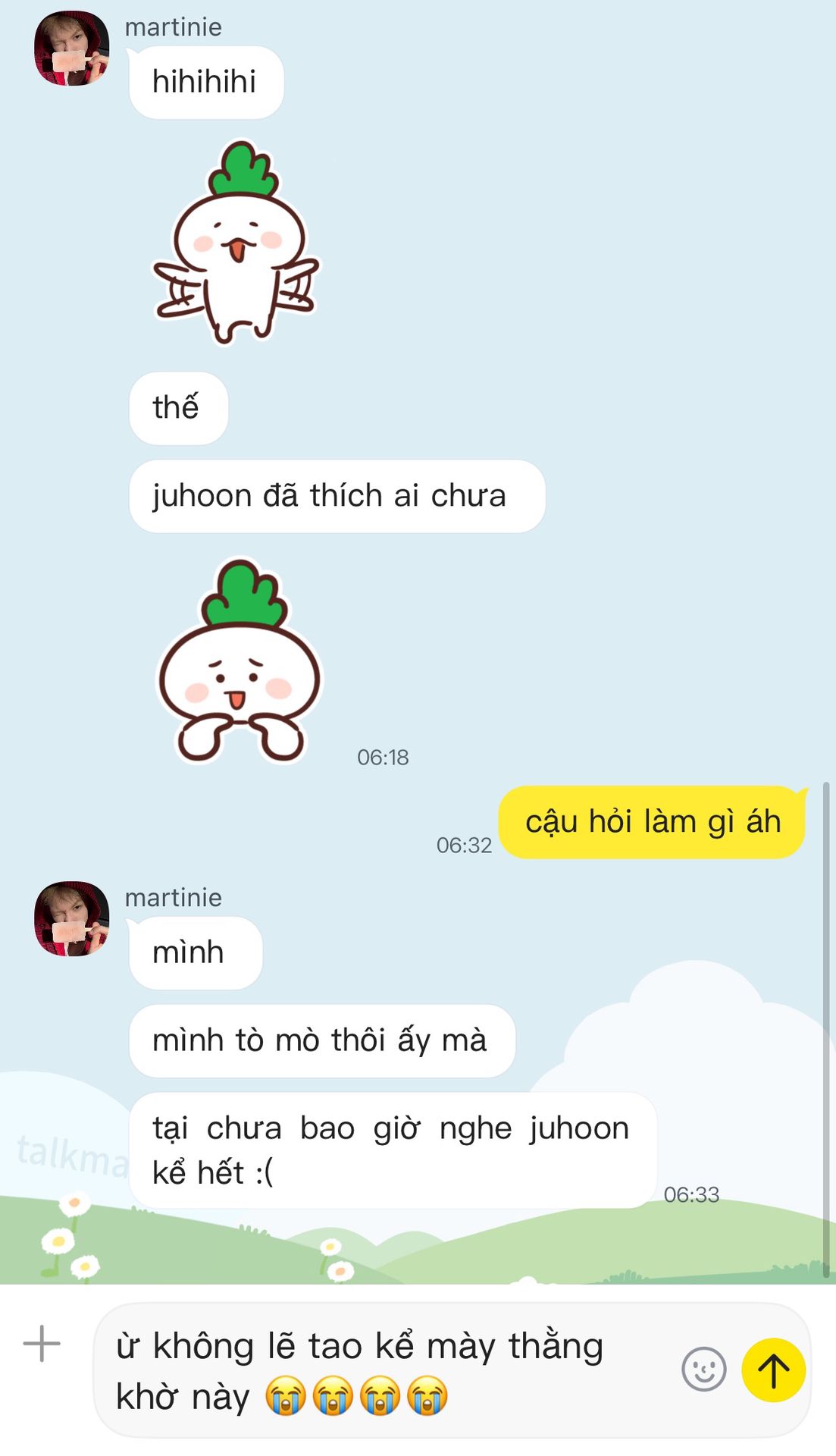
Task: Open martinie's profile picture beside hihihihi
Action: coord(72,48)
